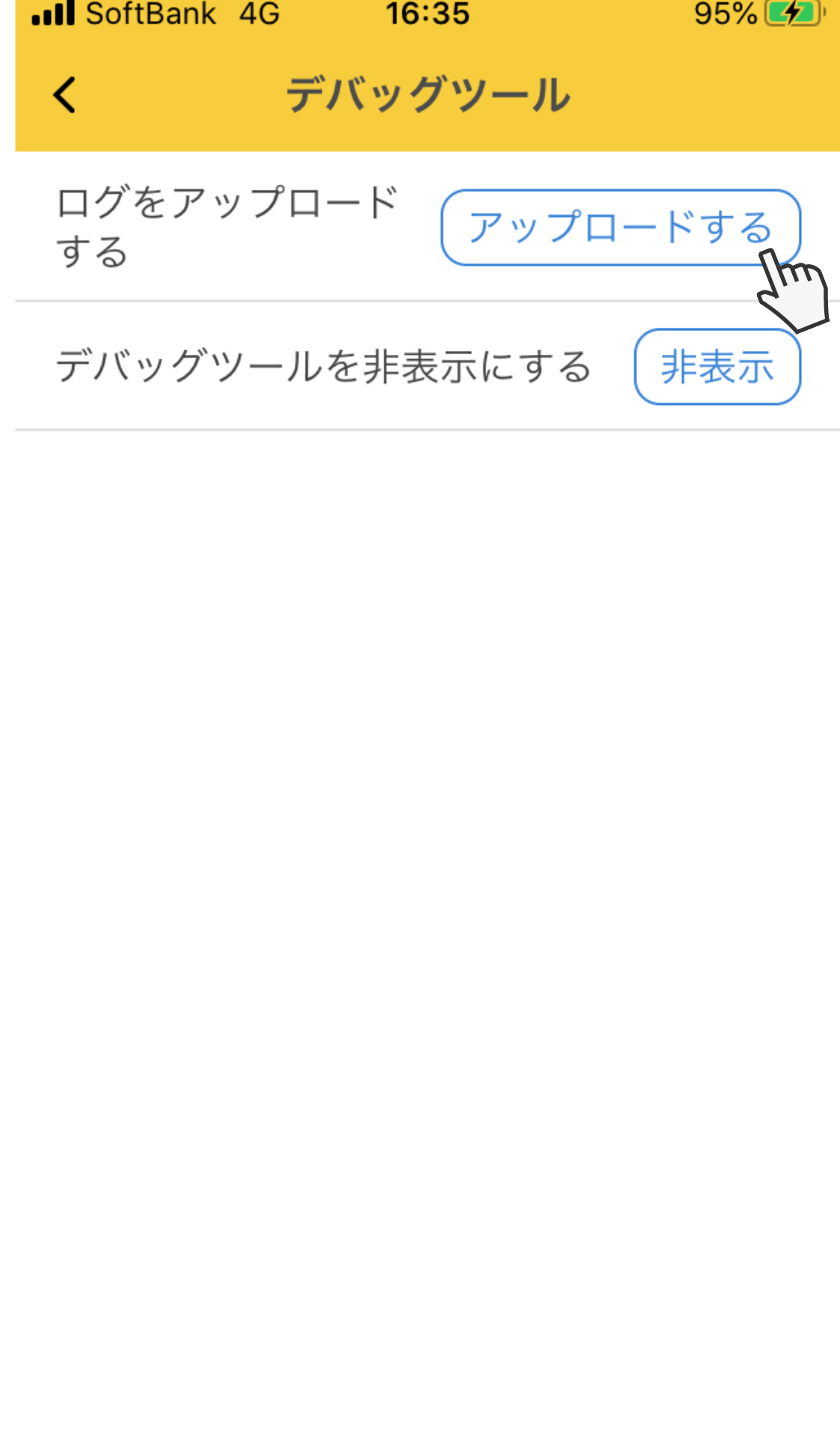Image resolution: width=840 pixels, height=1437 pixels.
Task: Tap the back chevron to exit デバッグツール
Action: (x=64, y=94)
